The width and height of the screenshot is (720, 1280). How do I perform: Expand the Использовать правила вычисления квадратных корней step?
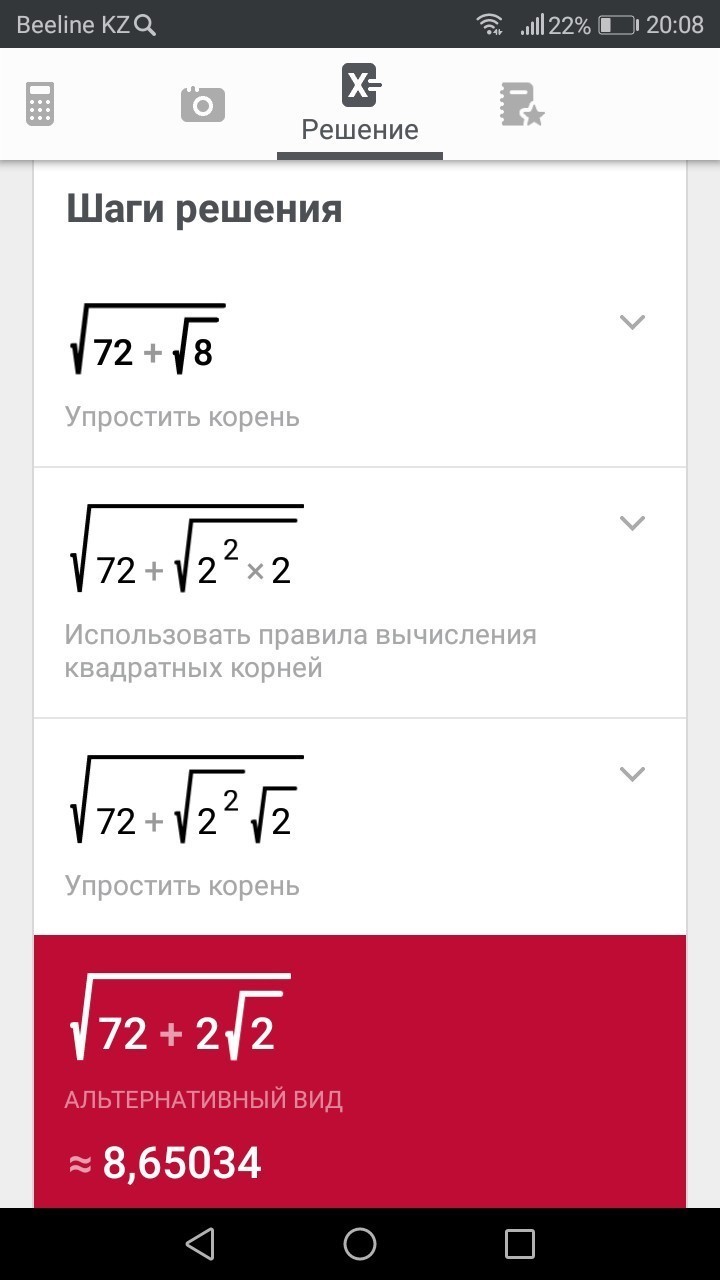pyautogui.click(x=632, y=523)
